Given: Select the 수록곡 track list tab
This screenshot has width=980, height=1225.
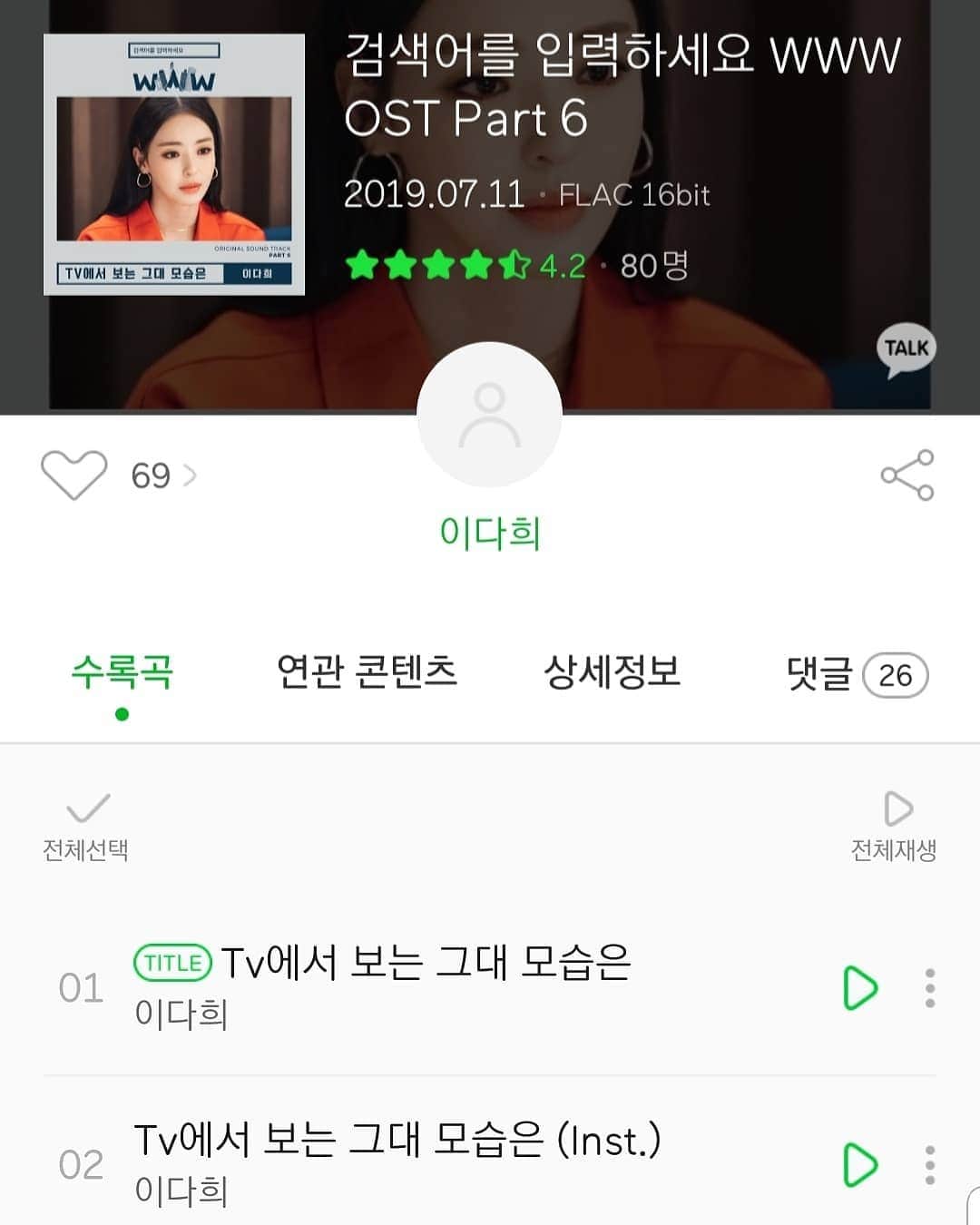Looking at the screenshot, I should [x=122, y=673].
